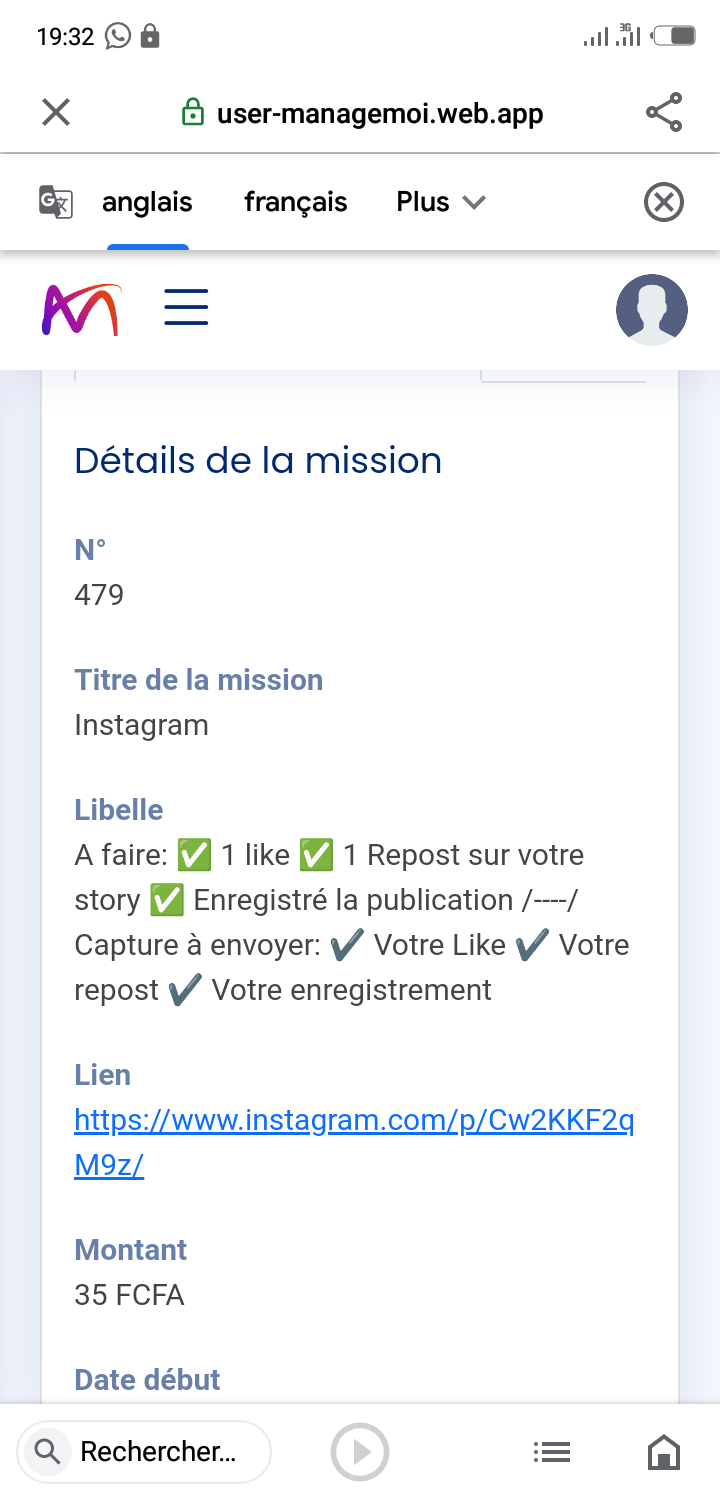Open the user profile avatar

point(652,310)
